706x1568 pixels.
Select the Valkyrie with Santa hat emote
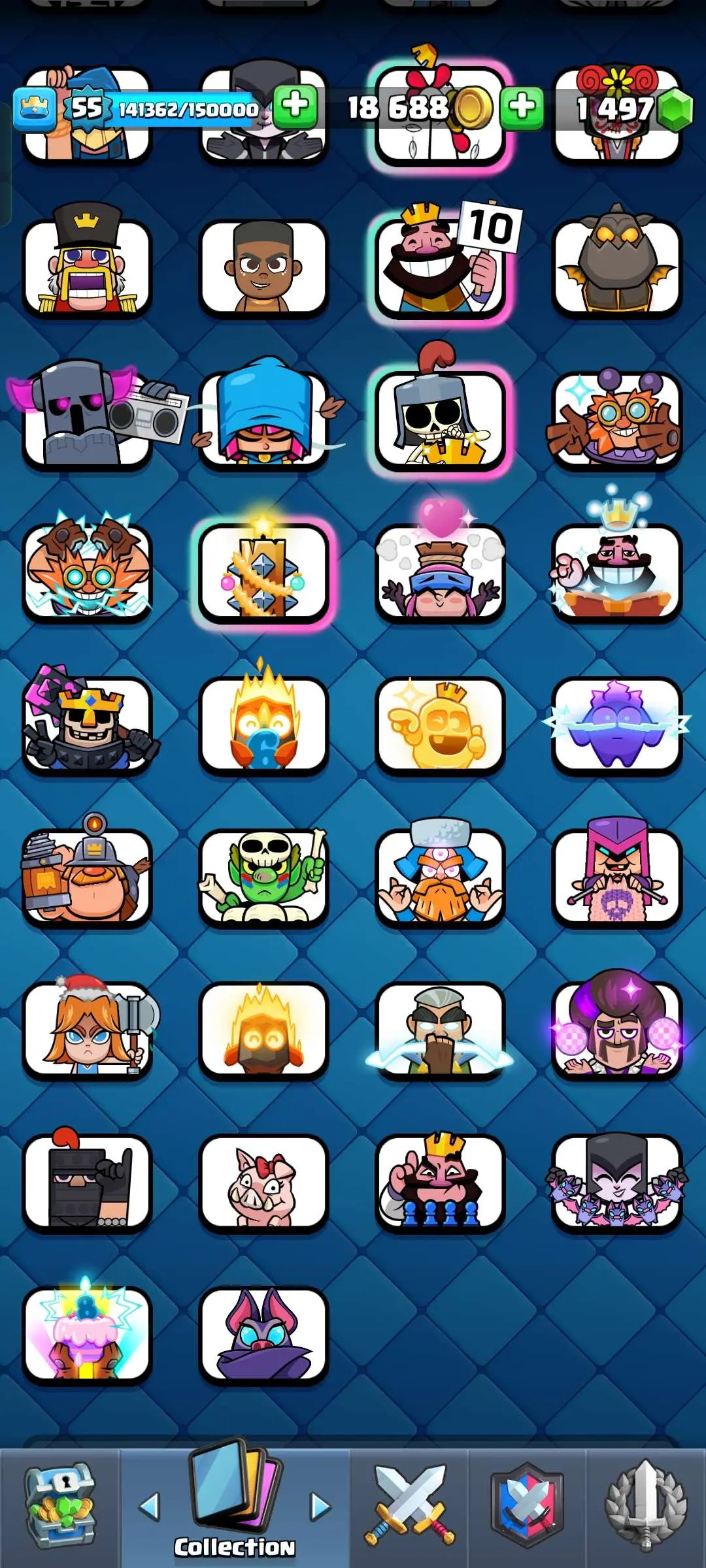point(88,1030)
